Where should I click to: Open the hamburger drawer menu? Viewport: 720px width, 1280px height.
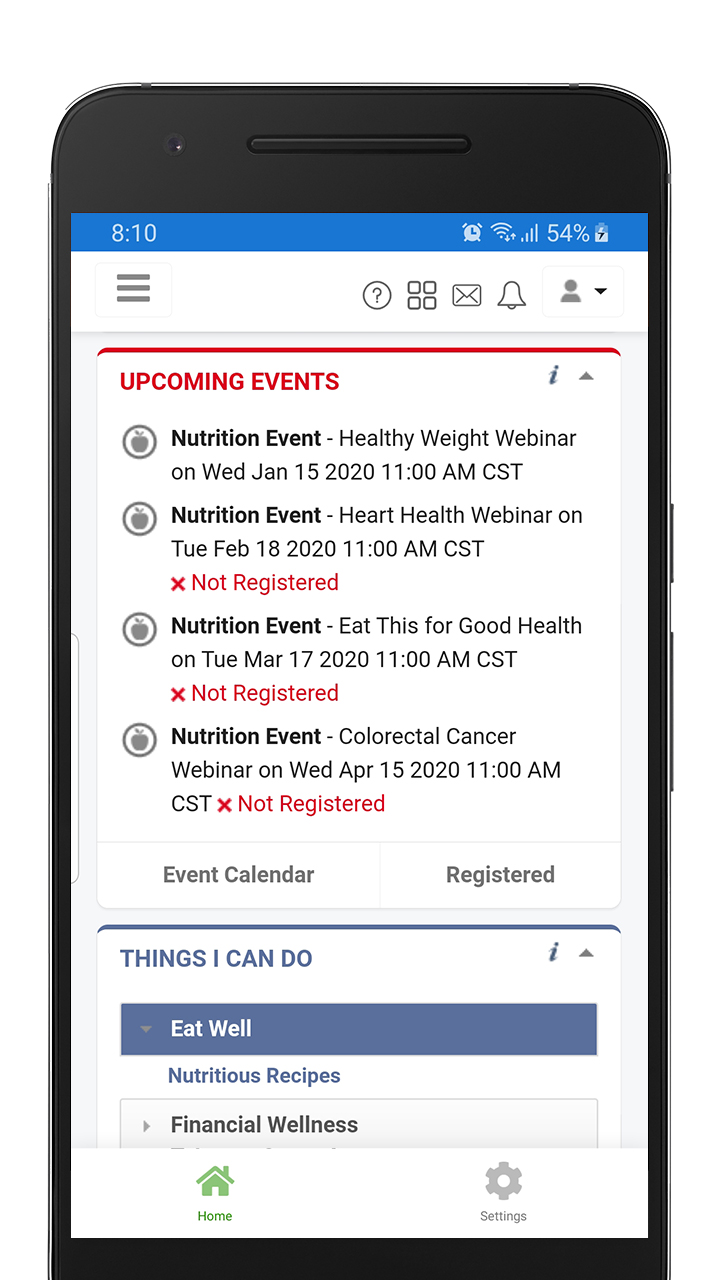pos(133,289)
